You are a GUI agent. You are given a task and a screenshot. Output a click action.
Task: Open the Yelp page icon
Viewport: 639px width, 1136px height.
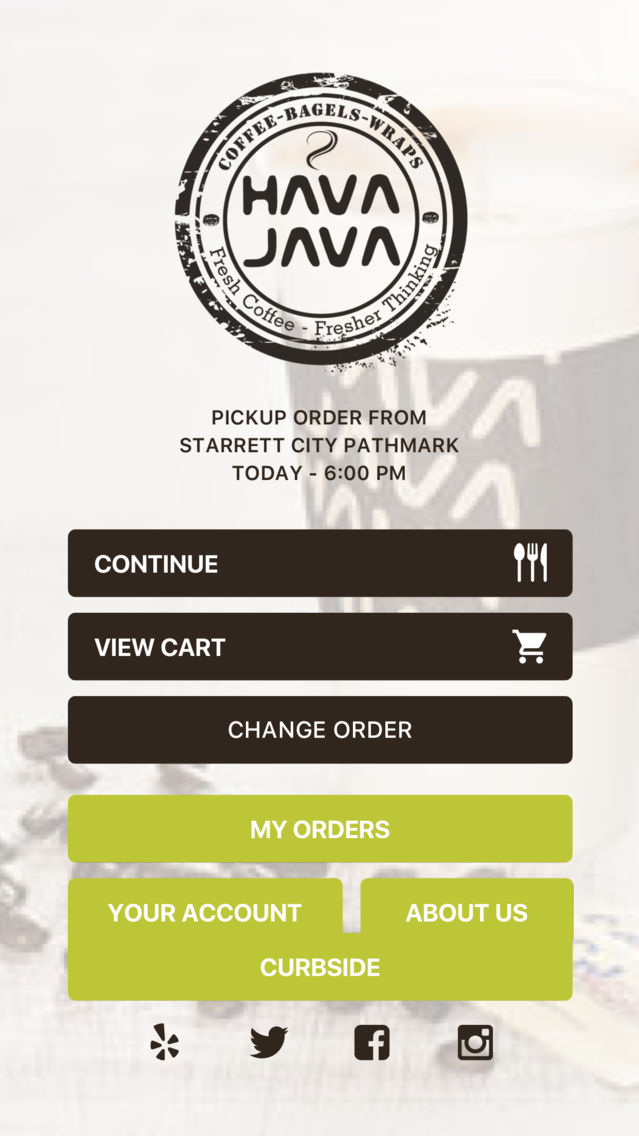[x=164, y=1043]
